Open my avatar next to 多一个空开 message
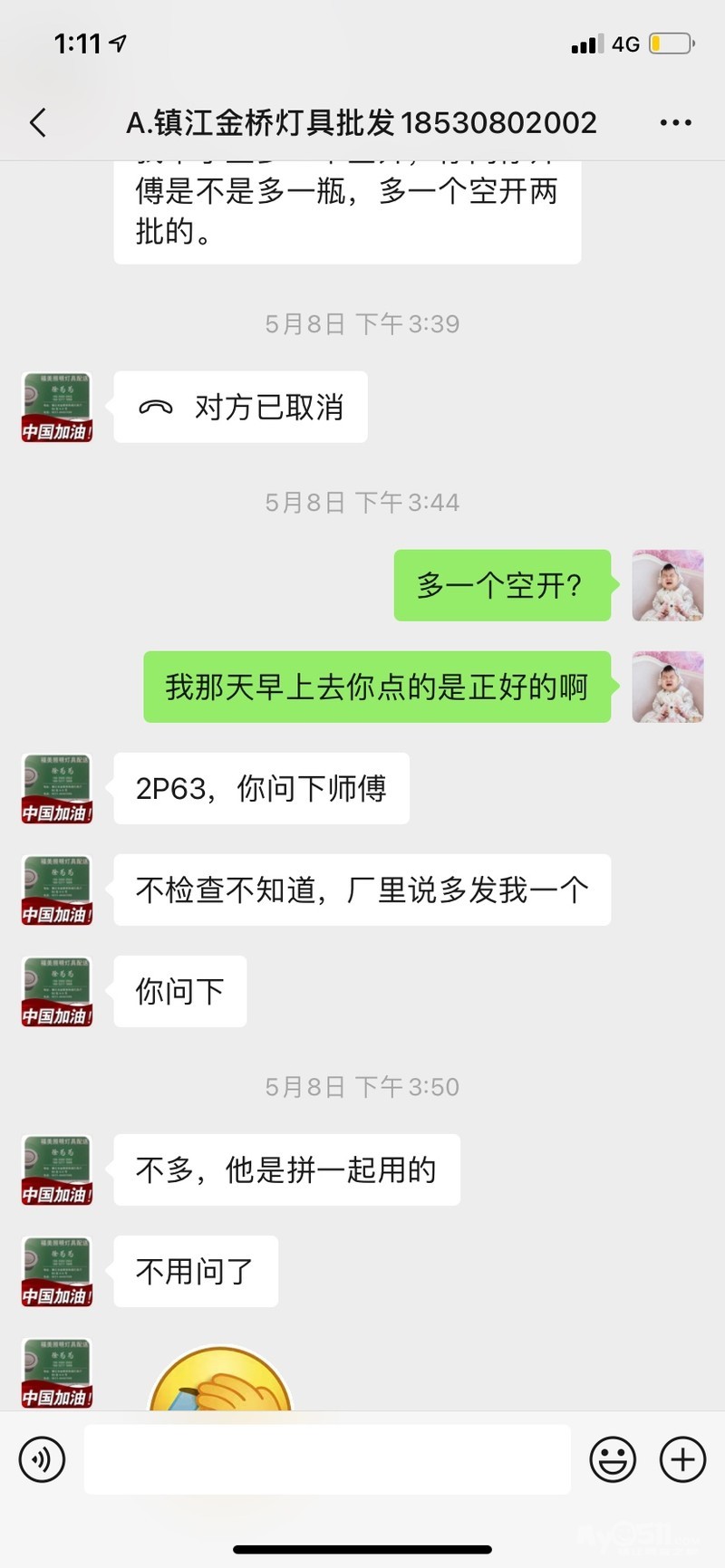This screenshot has width=725, height=1568. [x=667, y=585]
